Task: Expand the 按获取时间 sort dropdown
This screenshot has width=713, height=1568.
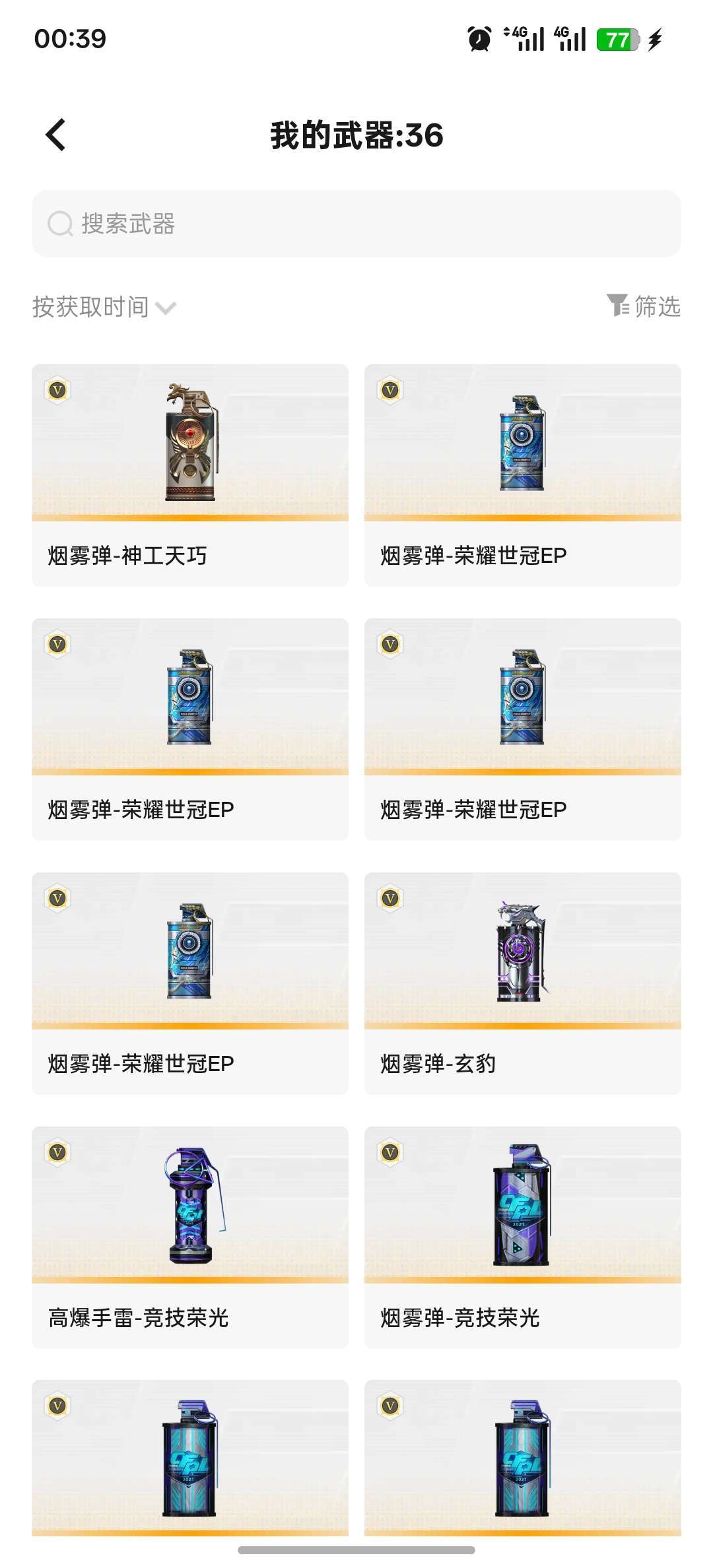Action: pos(104,307)
